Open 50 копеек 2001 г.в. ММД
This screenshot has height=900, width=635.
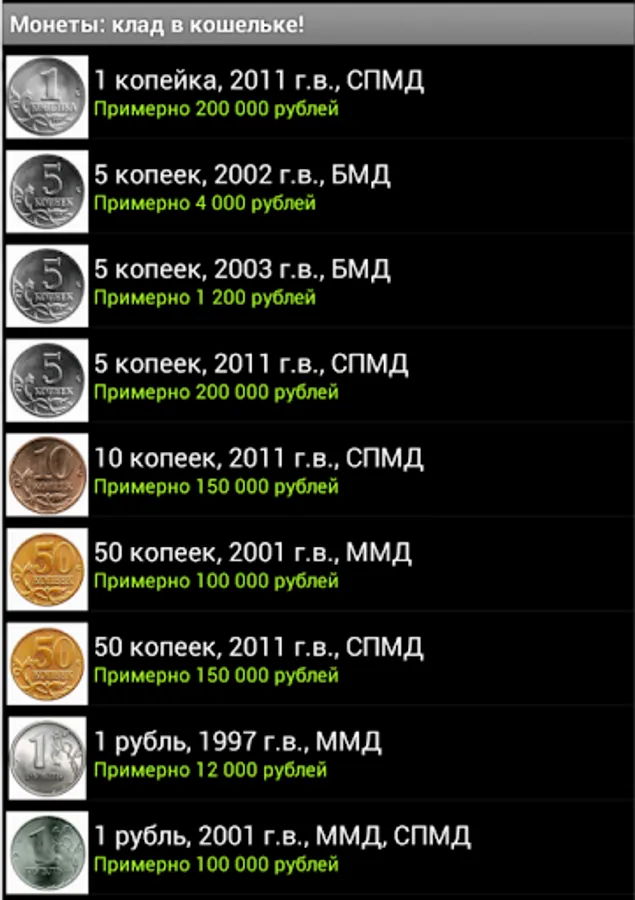coord(318,569)
